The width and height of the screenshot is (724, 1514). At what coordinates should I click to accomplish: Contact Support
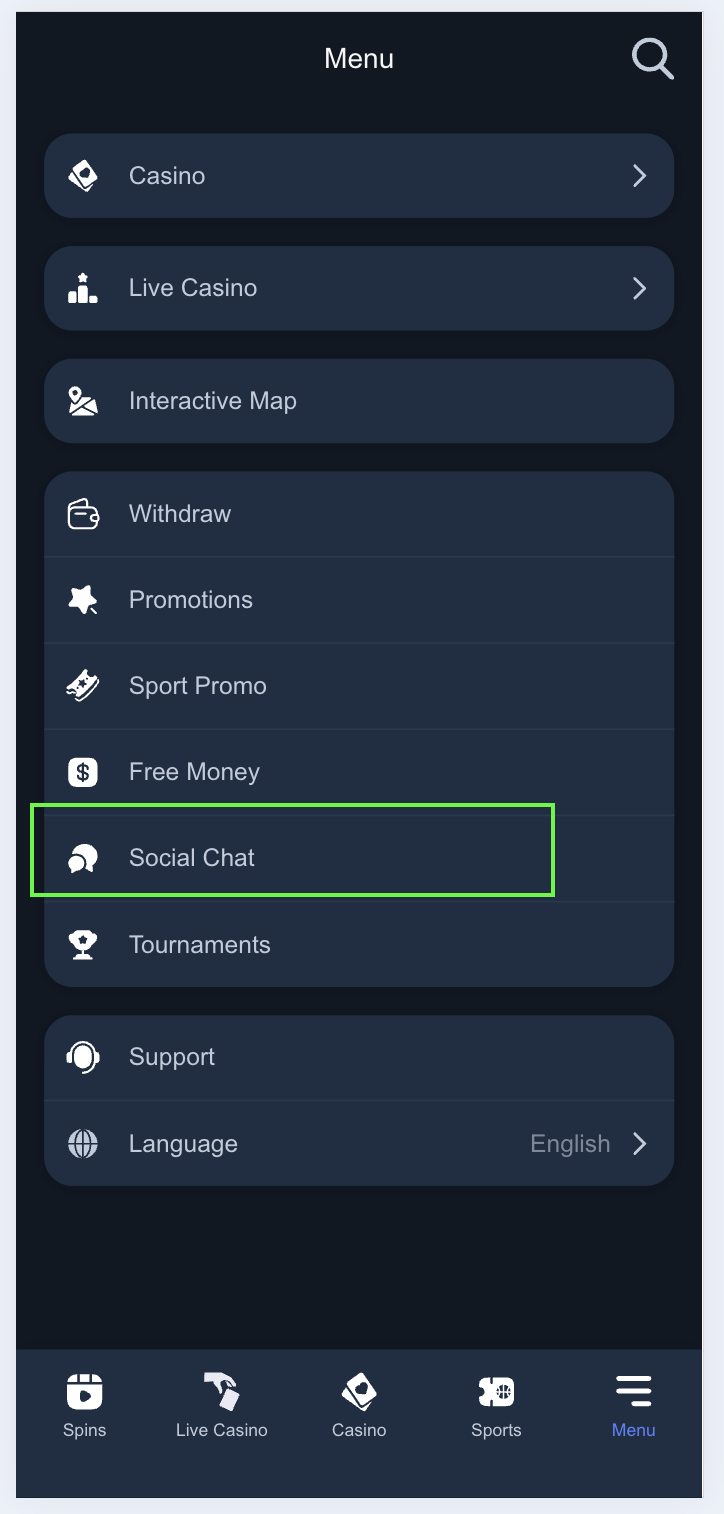(358, 1057)
